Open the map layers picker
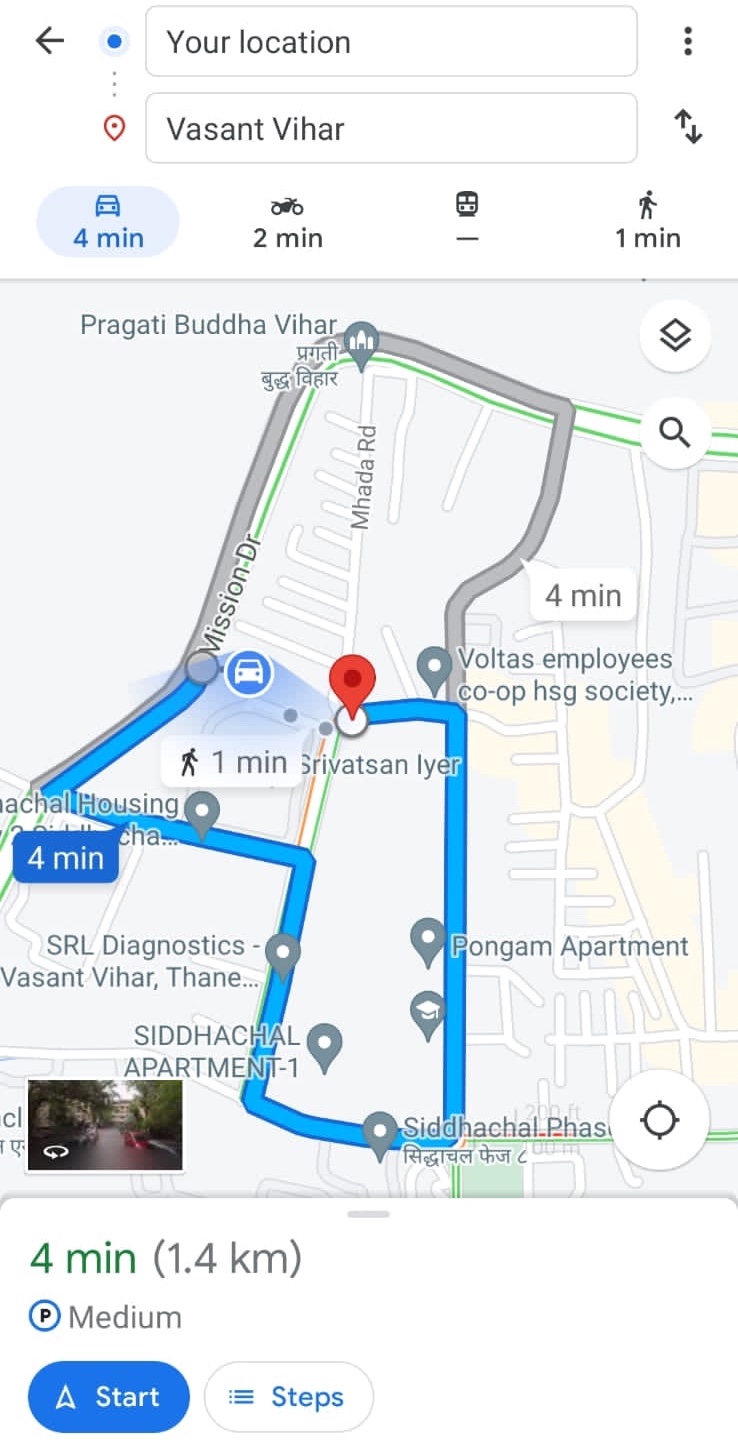This screenshot has height=1452, width=738. 675,336
